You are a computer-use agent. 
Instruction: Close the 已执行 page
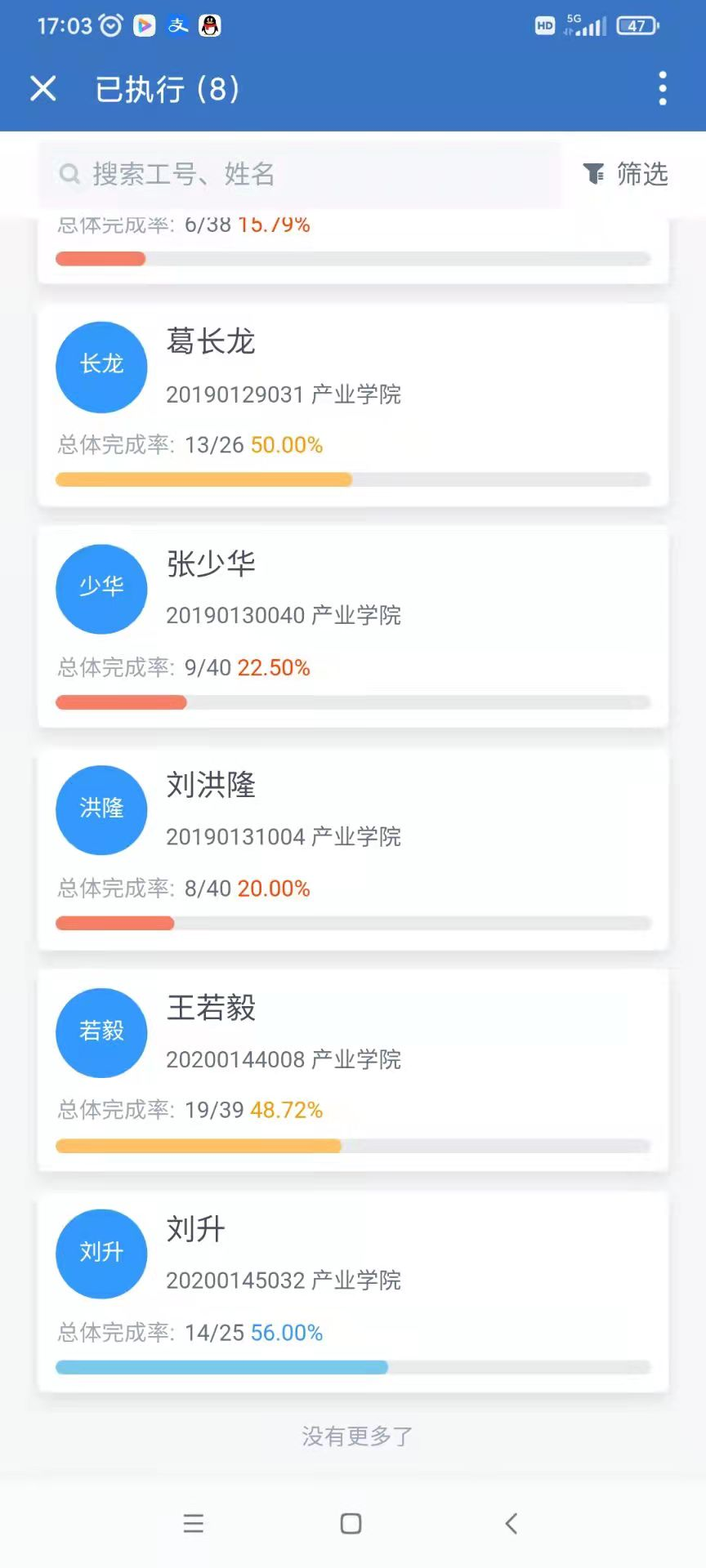pos(42,88)
